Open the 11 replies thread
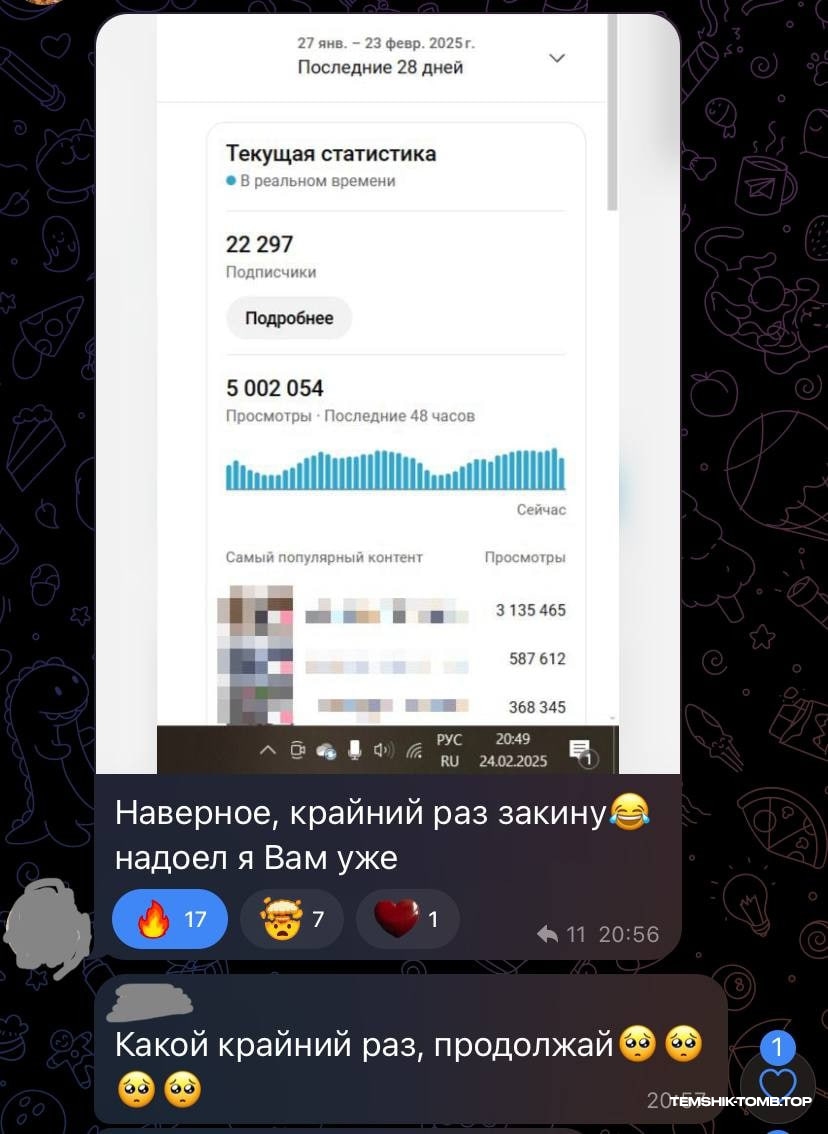Image resolution: width=828 pixels, height=1134 pixels. tap(562, 934)
